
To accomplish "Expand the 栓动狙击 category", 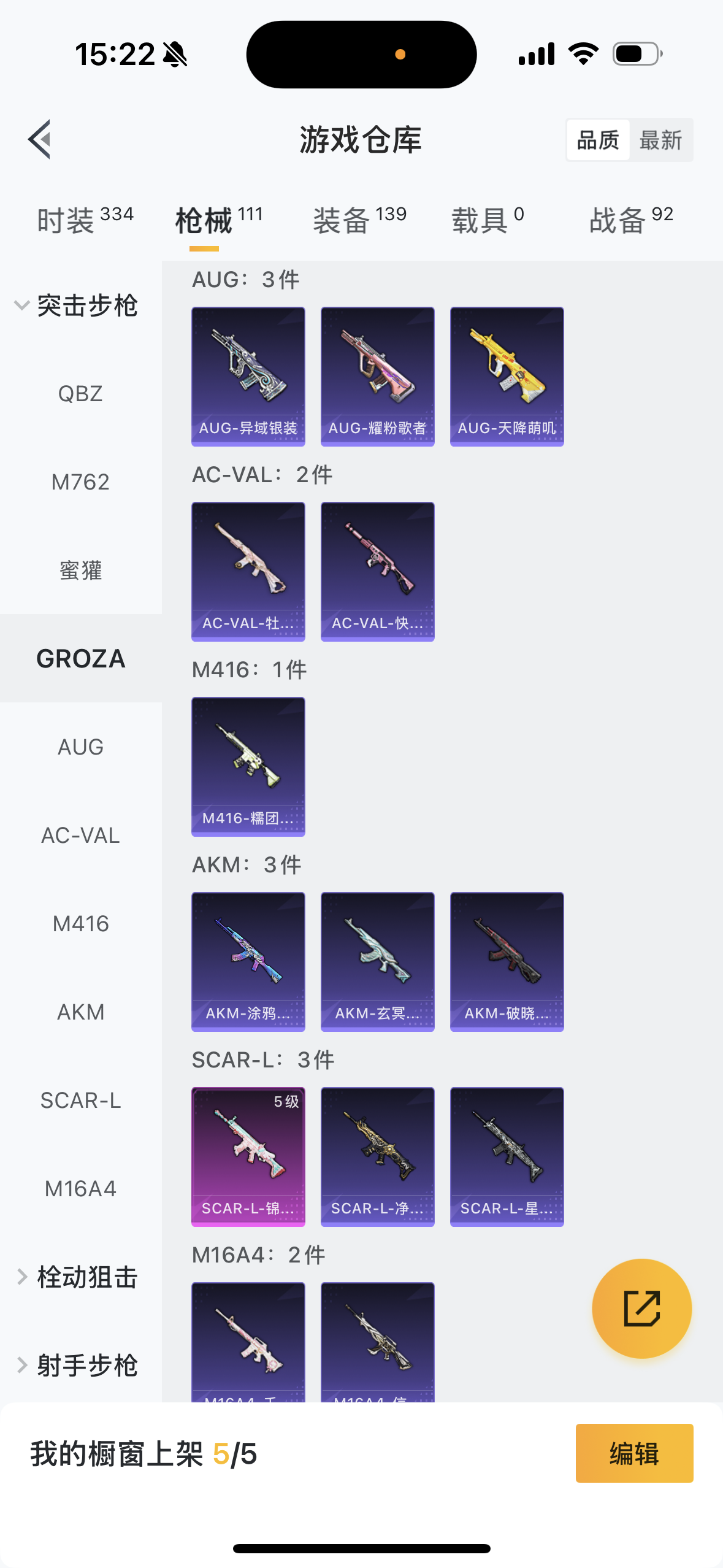I will point(77,1277).
